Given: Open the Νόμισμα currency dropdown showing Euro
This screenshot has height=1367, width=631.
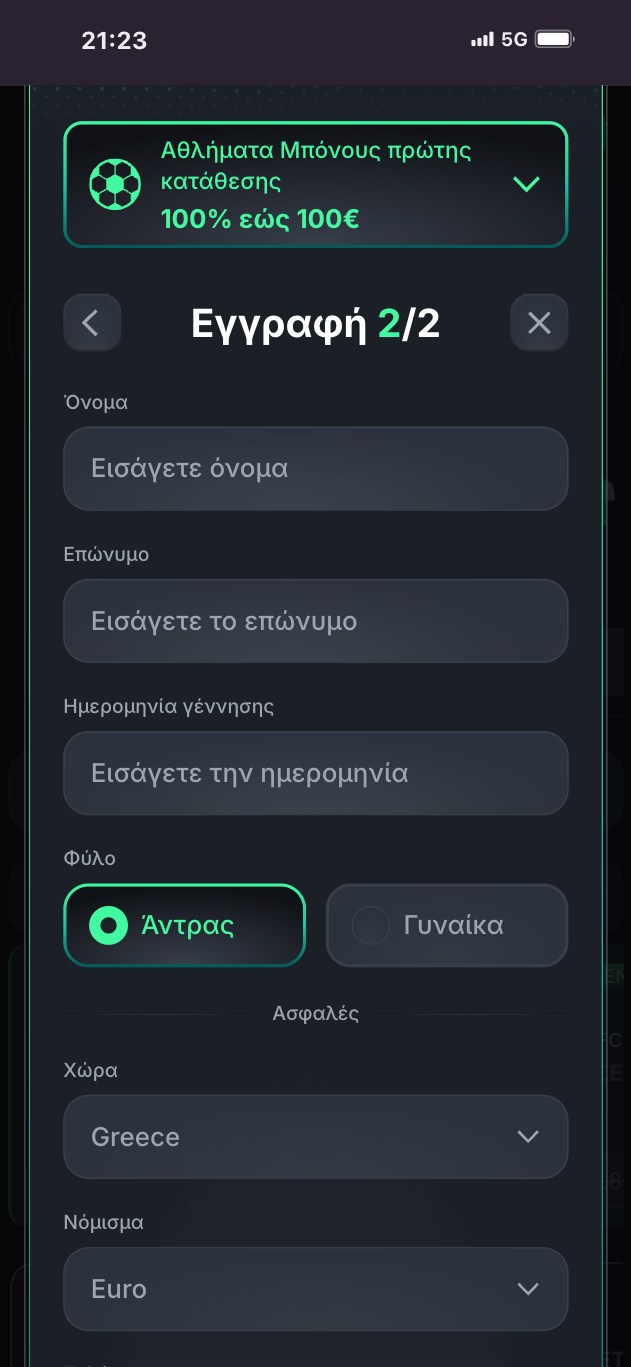Looking at the screenshot, I should (315, 1289).
